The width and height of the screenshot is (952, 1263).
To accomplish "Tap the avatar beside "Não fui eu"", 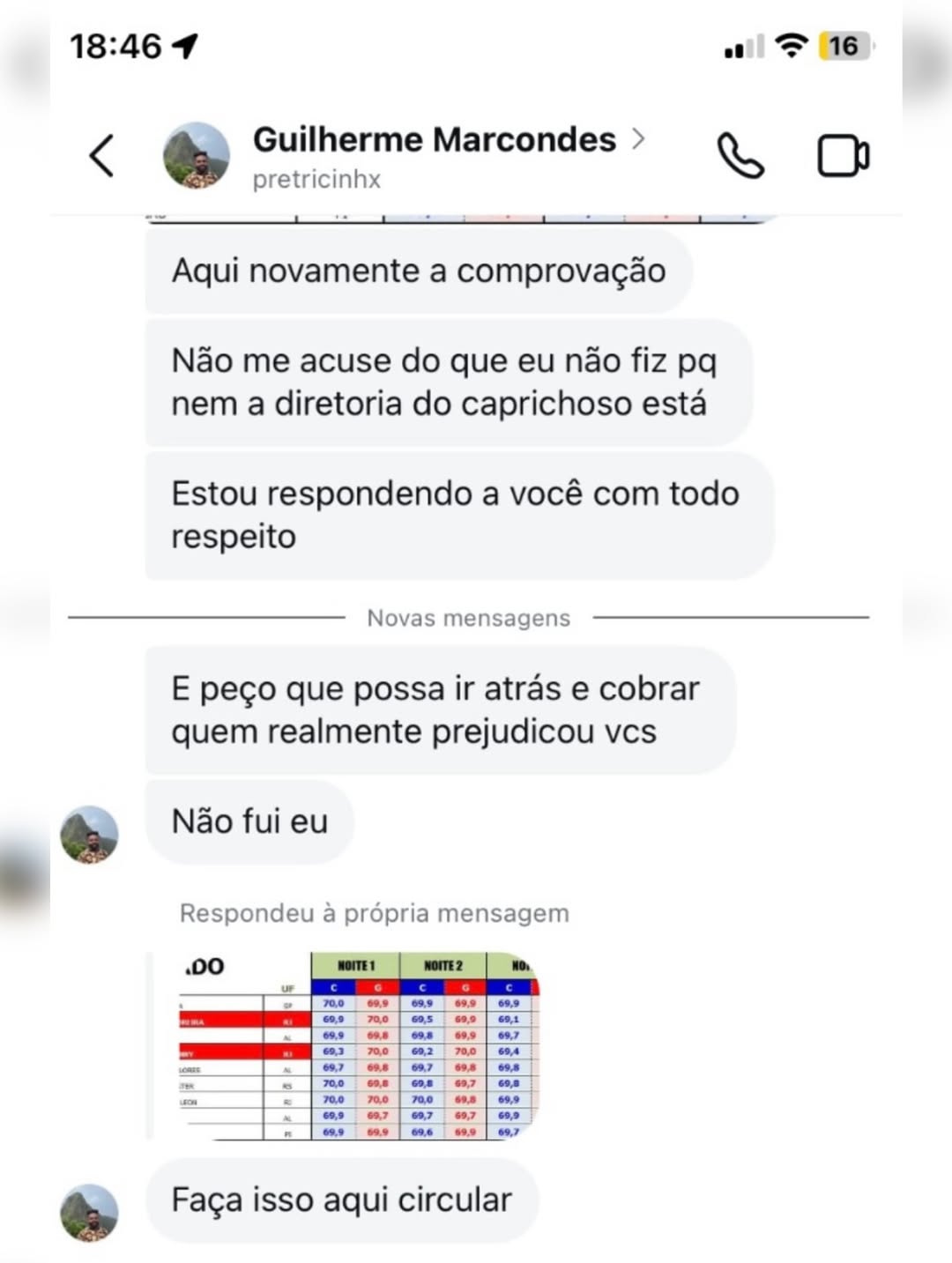I will (89, 834).
